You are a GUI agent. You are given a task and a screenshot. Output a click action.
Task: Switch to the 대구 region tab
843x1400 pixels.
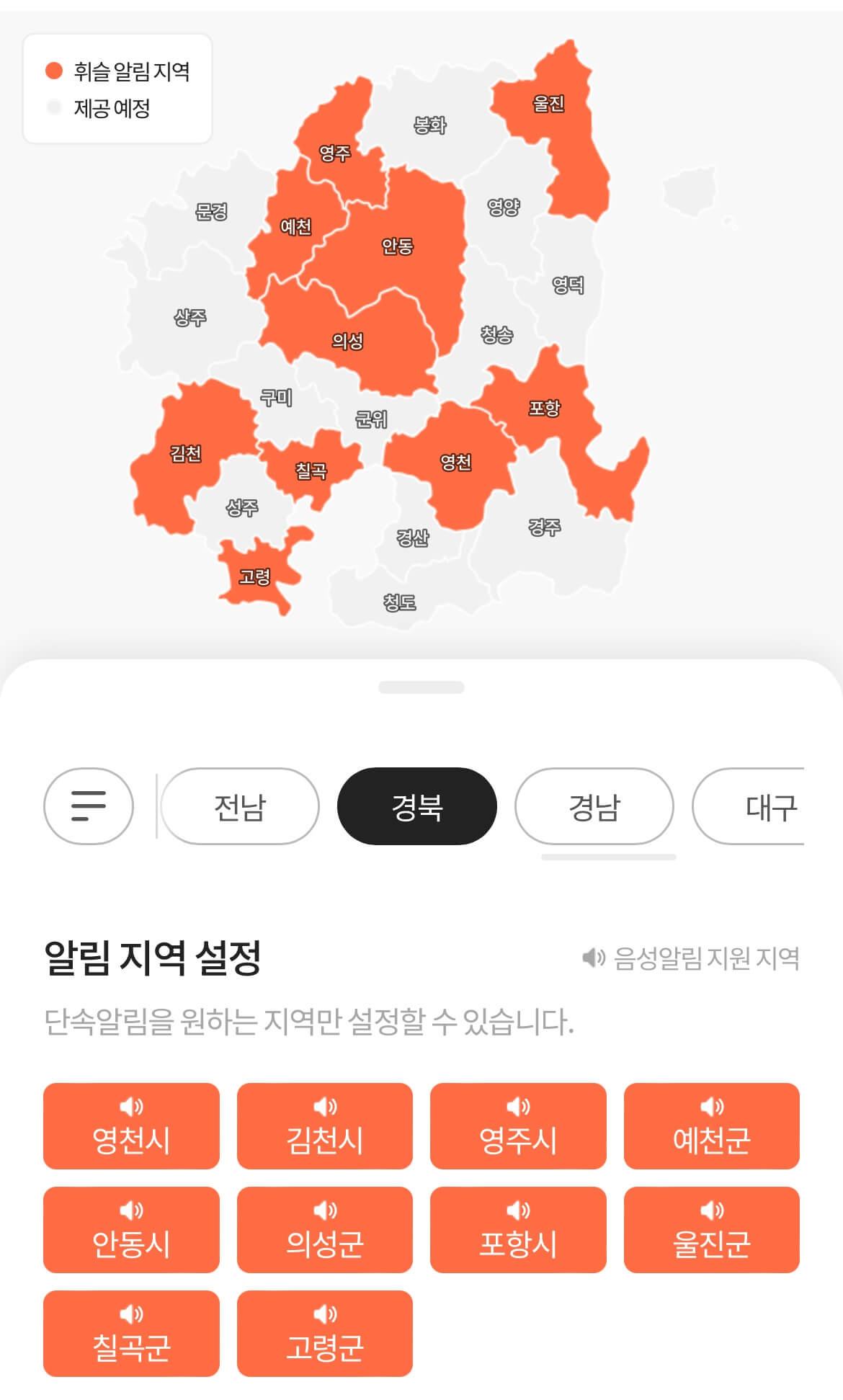tap(771, 807)
